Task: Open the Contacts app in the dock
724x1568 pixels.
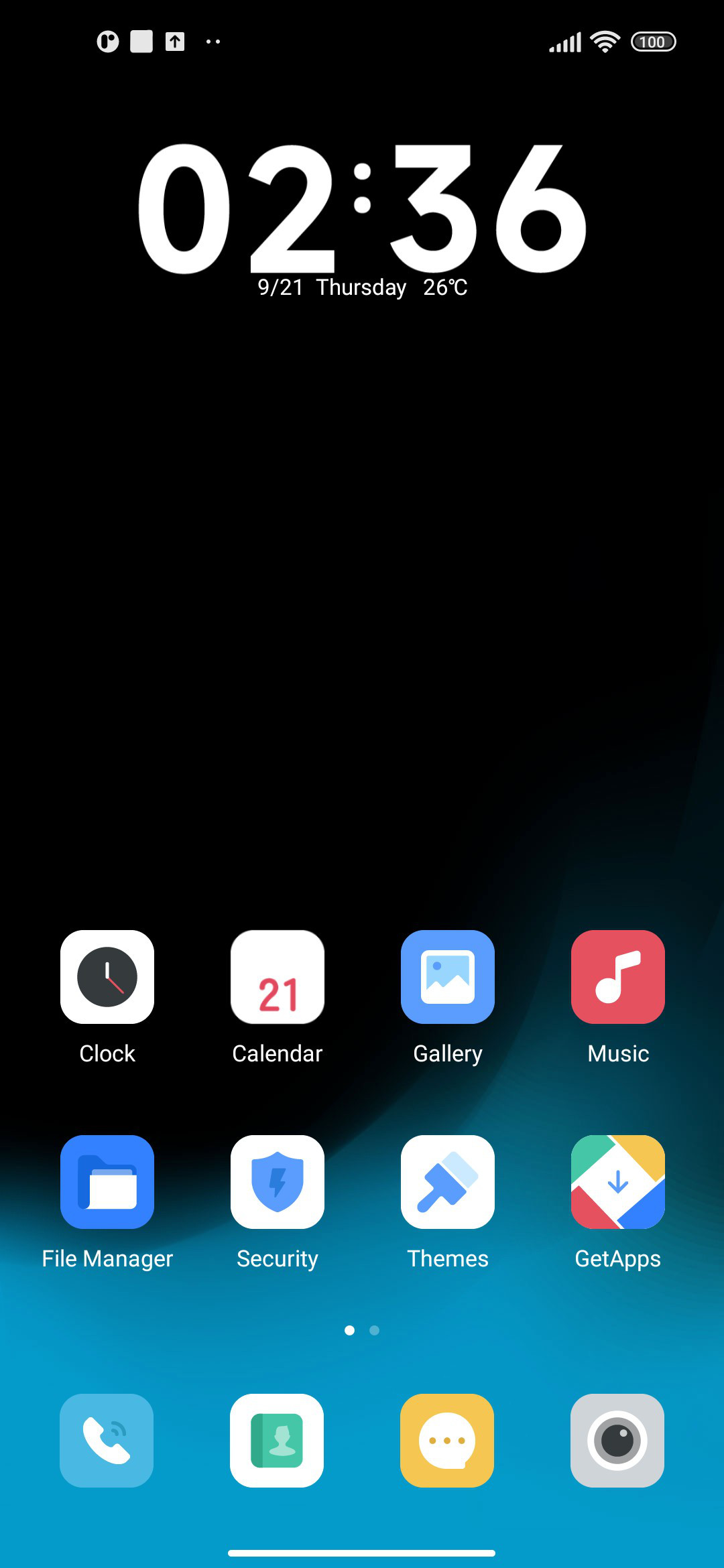Action: [277, 1441]
